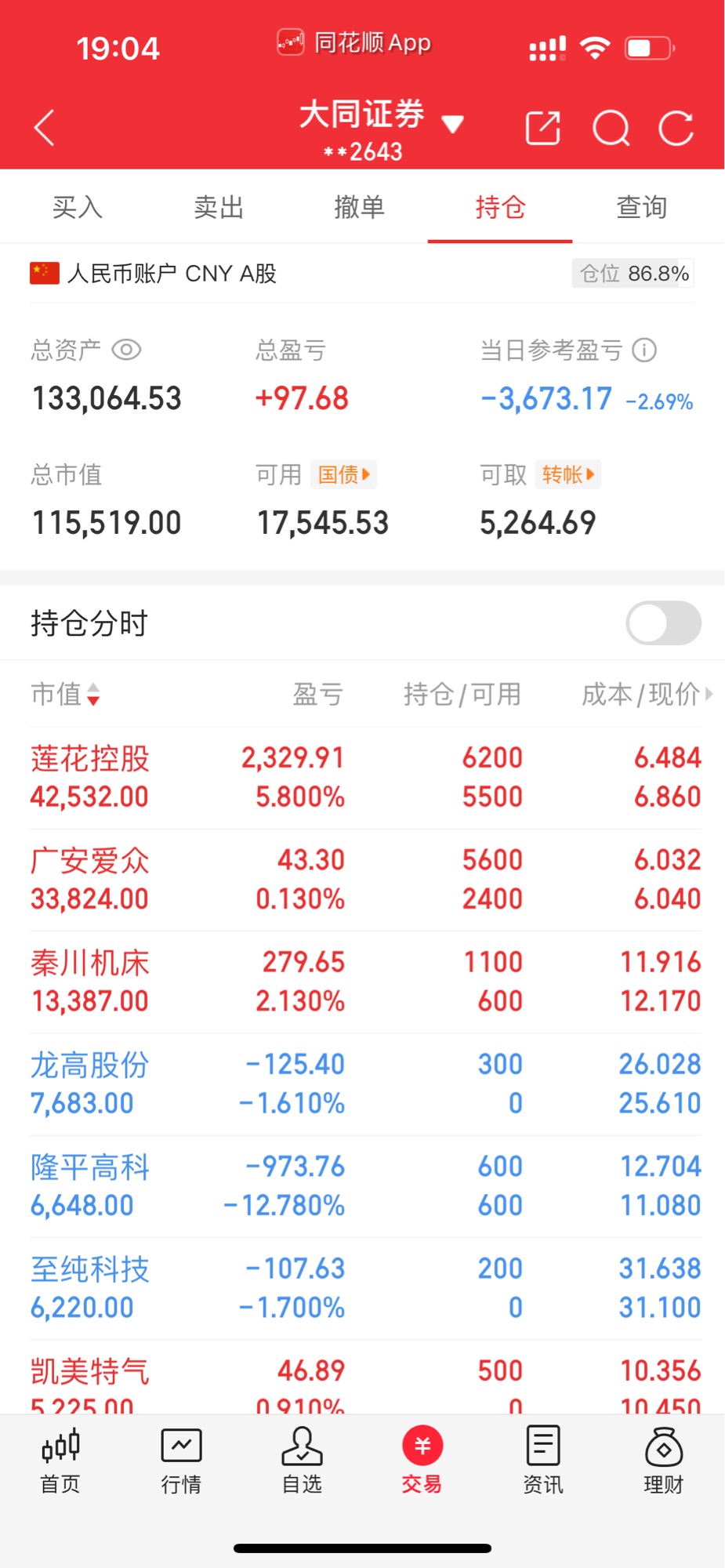
Task: Open the 莲花控股 holding row
Action: (365, 778)
